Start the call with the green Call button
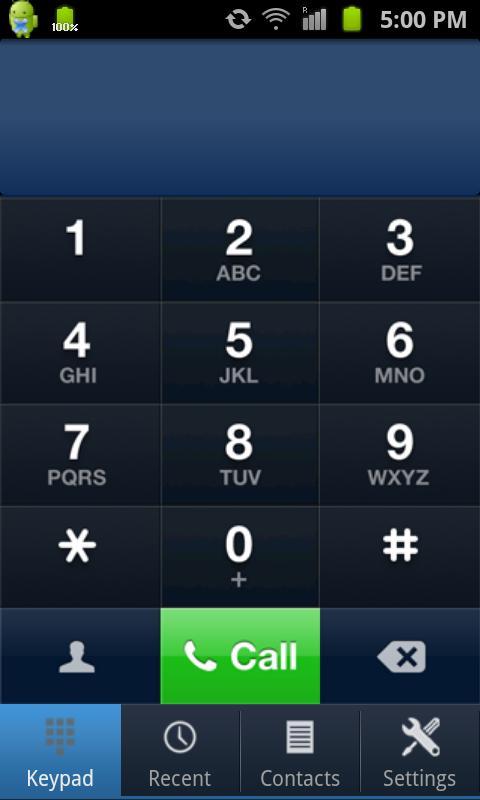This screenshot has width=480, height=800. click(240, 656)
